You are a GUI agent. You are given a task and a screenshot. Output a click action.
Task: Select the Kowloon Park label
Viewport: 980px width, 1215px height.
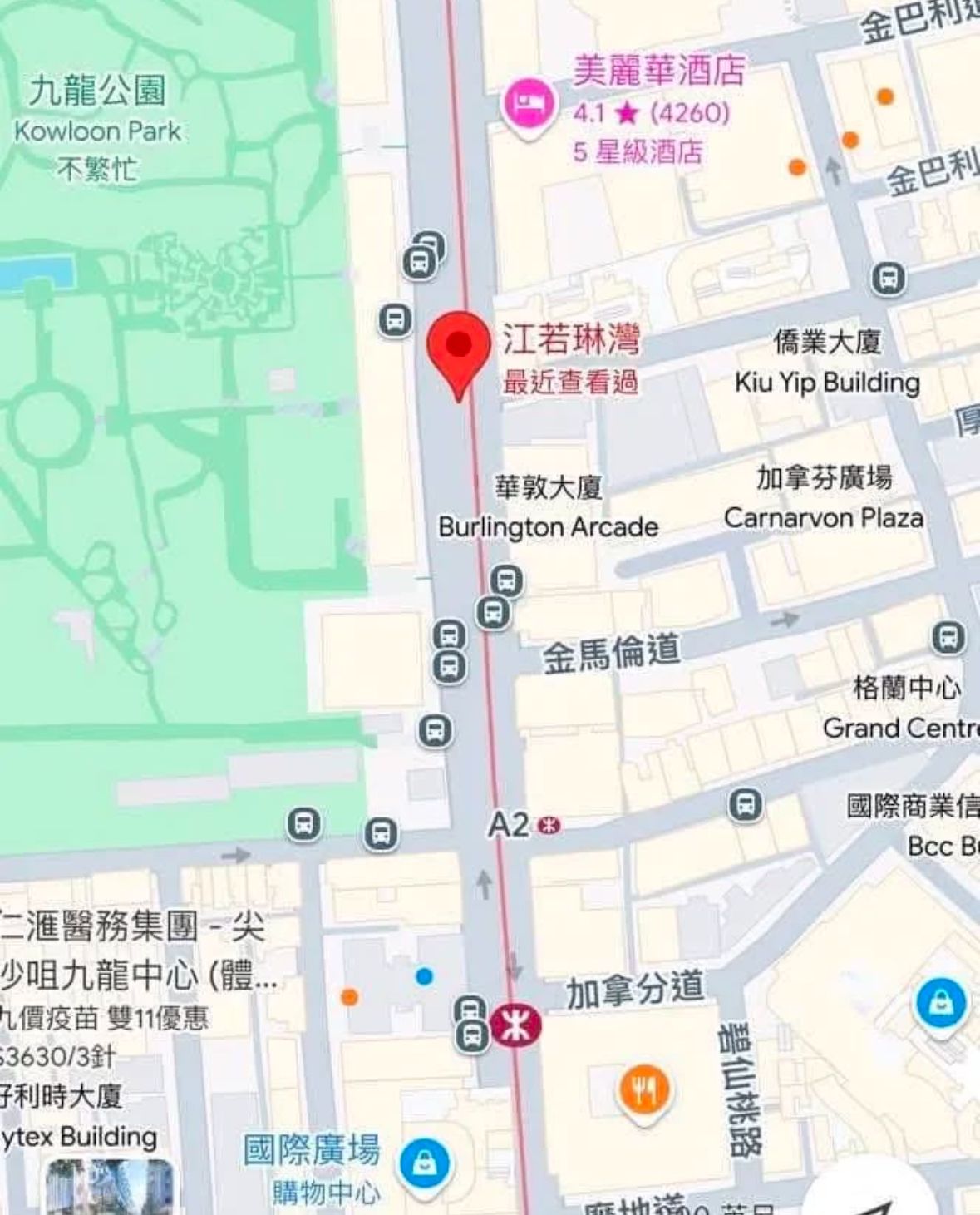pos(98,131)
